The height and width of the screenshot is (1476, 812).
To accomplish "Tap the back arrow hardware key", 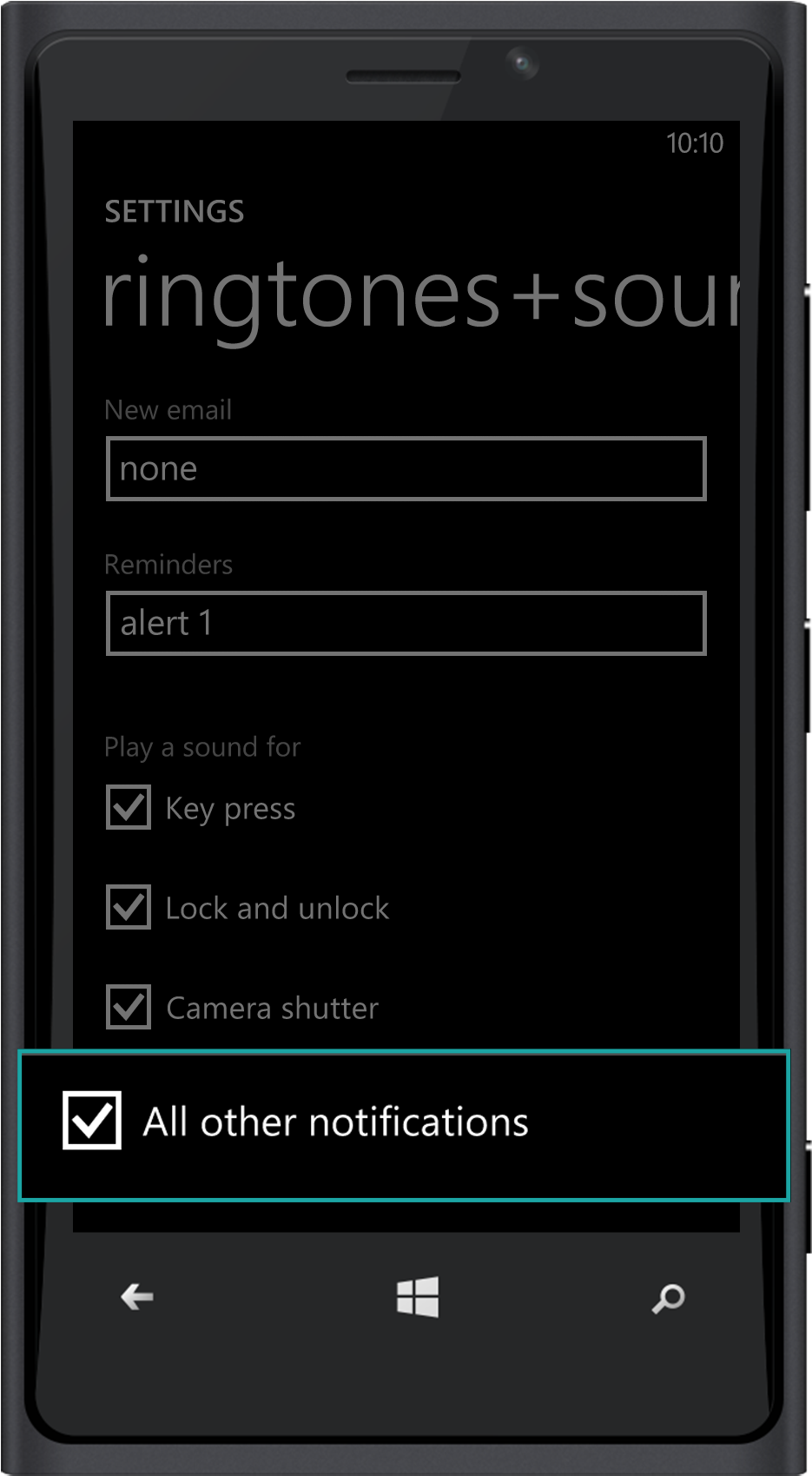I will (x=137, y=1297).
